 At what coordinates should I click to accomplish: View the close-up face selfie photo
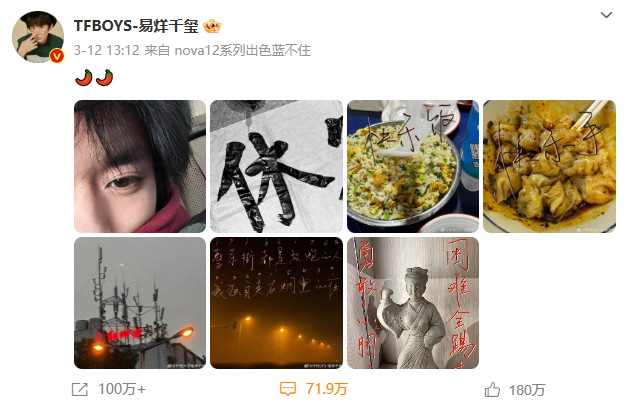tap(140, 166)
